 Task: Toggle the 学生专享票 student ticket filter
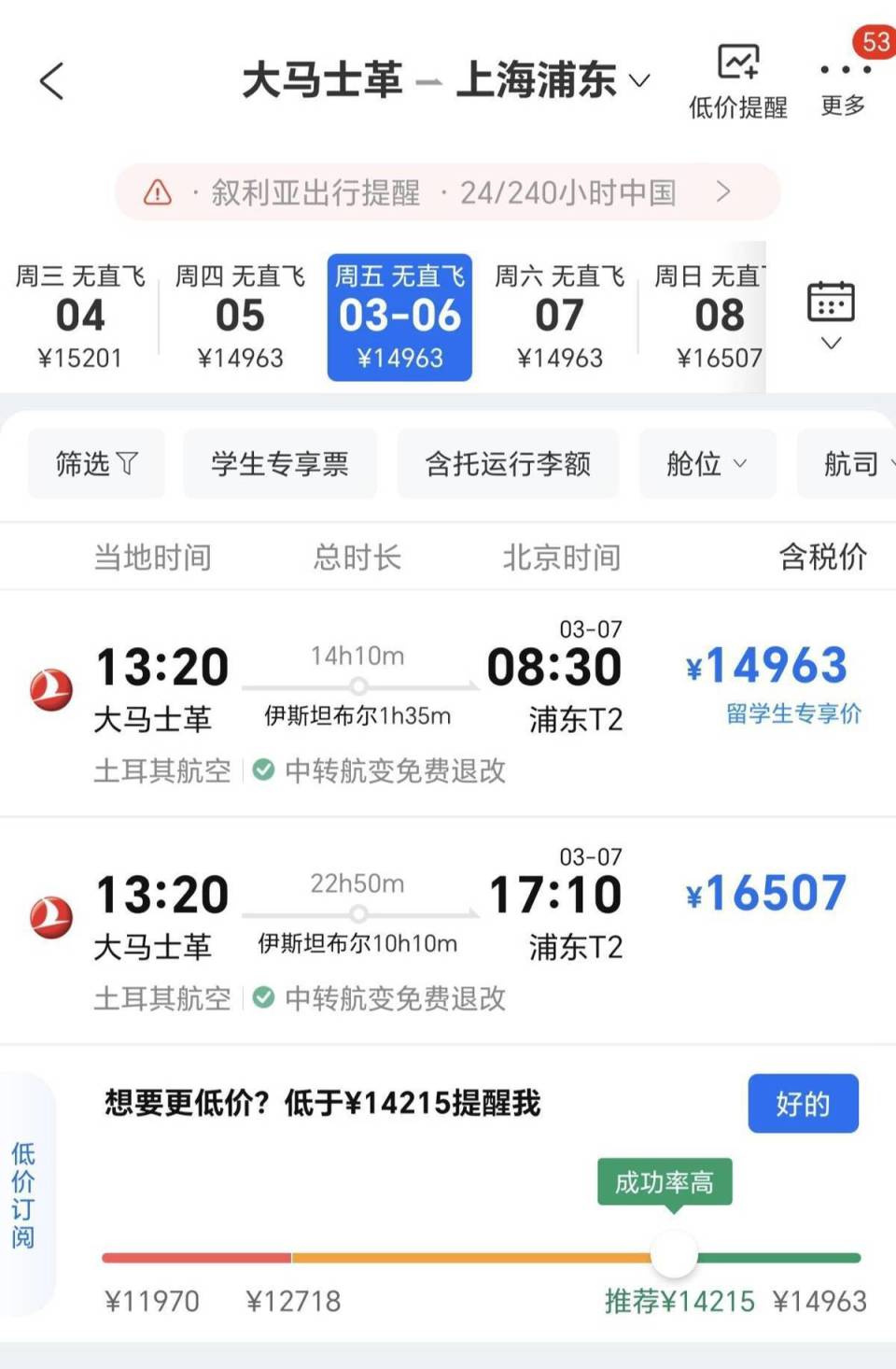click(x=280, y=463)
